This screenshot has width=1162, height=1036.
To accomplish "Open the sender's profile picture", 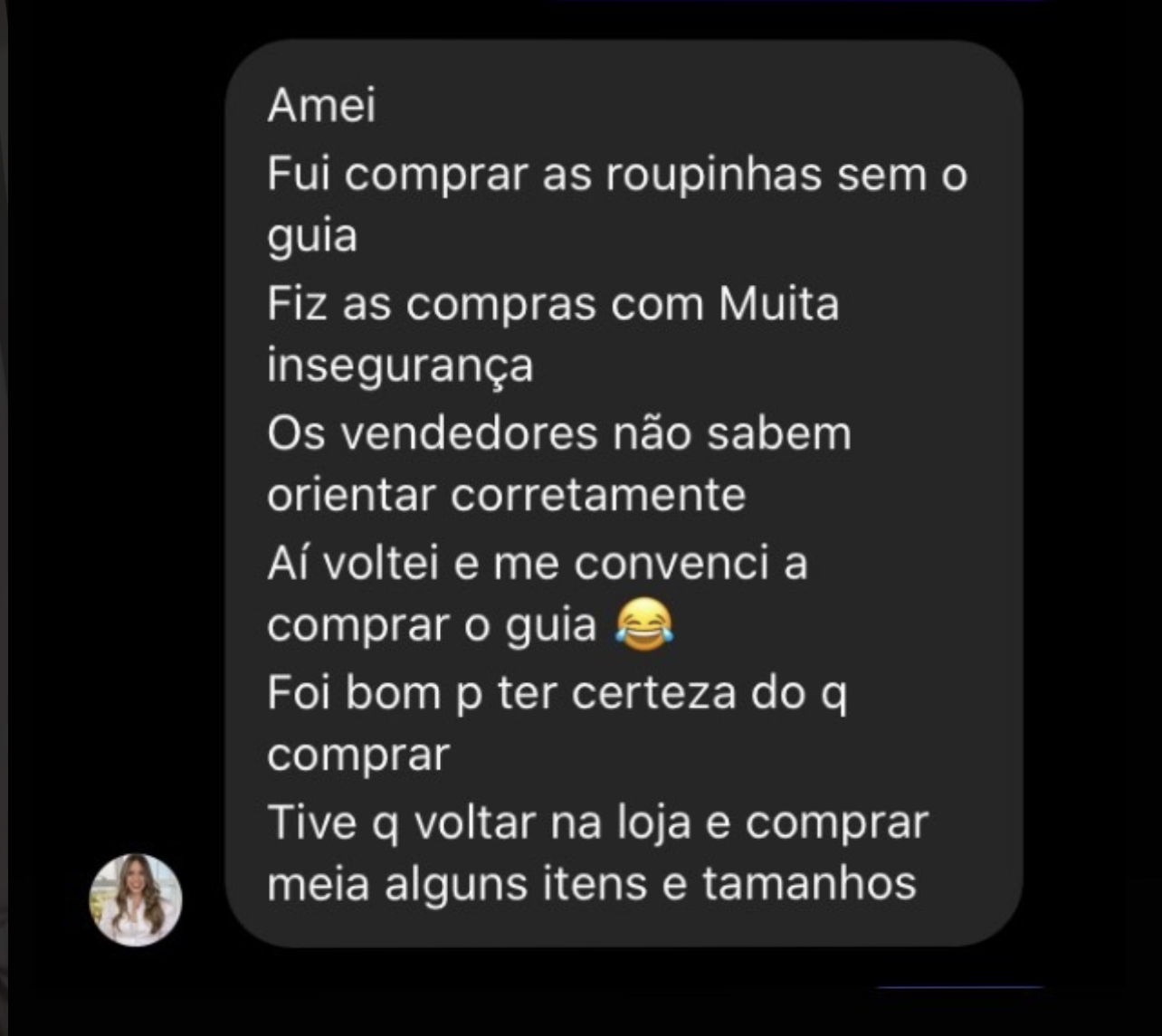I will pos(136,899).
